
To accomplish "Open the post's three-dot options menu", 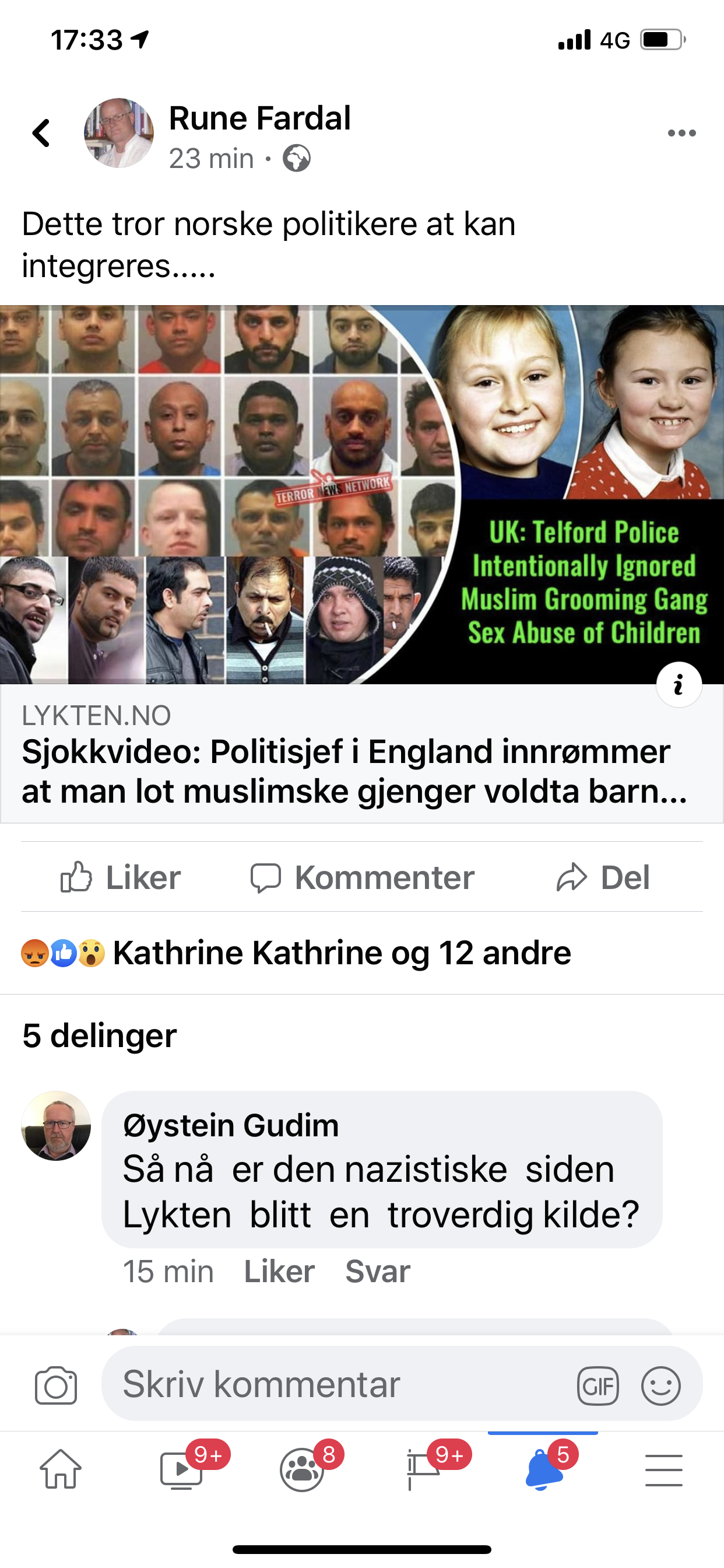I will (x=681, y=132).
